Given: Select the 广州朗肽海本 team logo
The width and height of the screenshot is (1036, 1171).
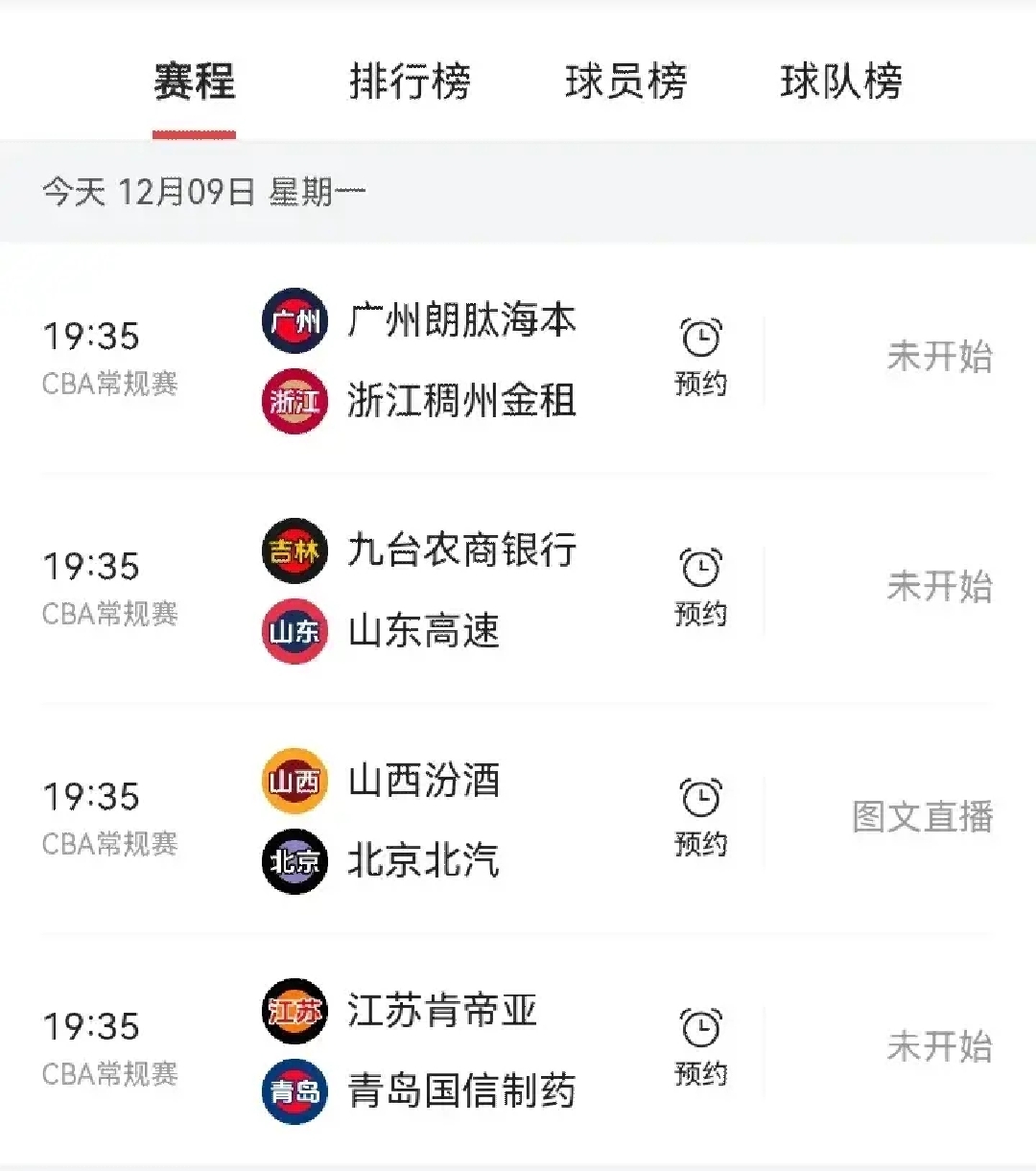Looking at the screenshot, I should pyautogui.click(x=294, y=320).
